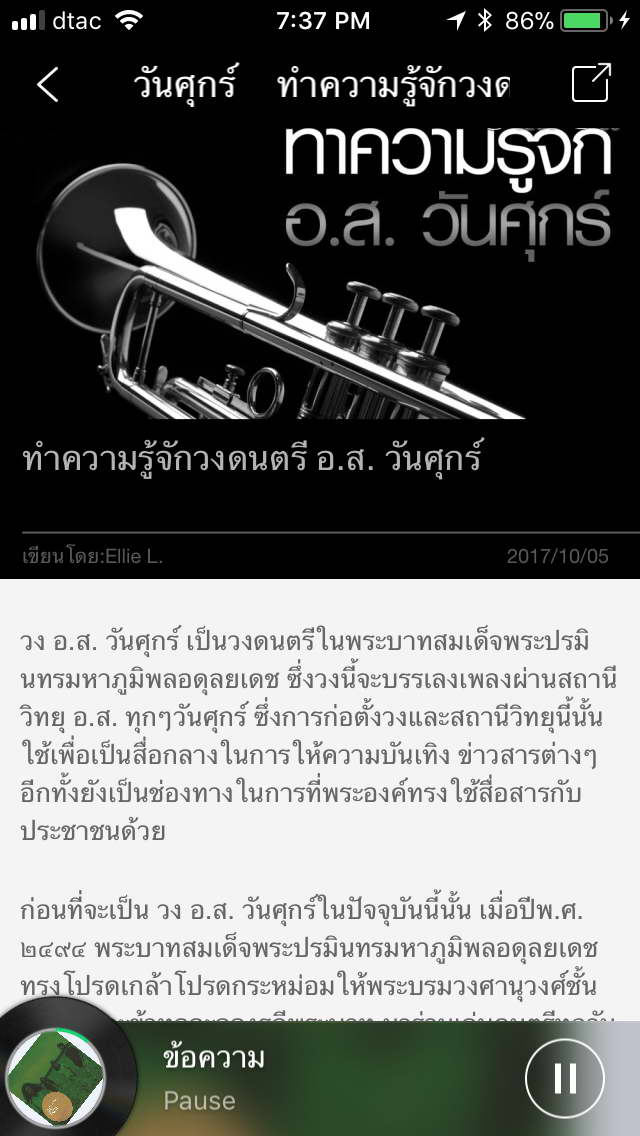Share this article via the top-right icon
640x1136 pixels.
click(x=591, y=83)
